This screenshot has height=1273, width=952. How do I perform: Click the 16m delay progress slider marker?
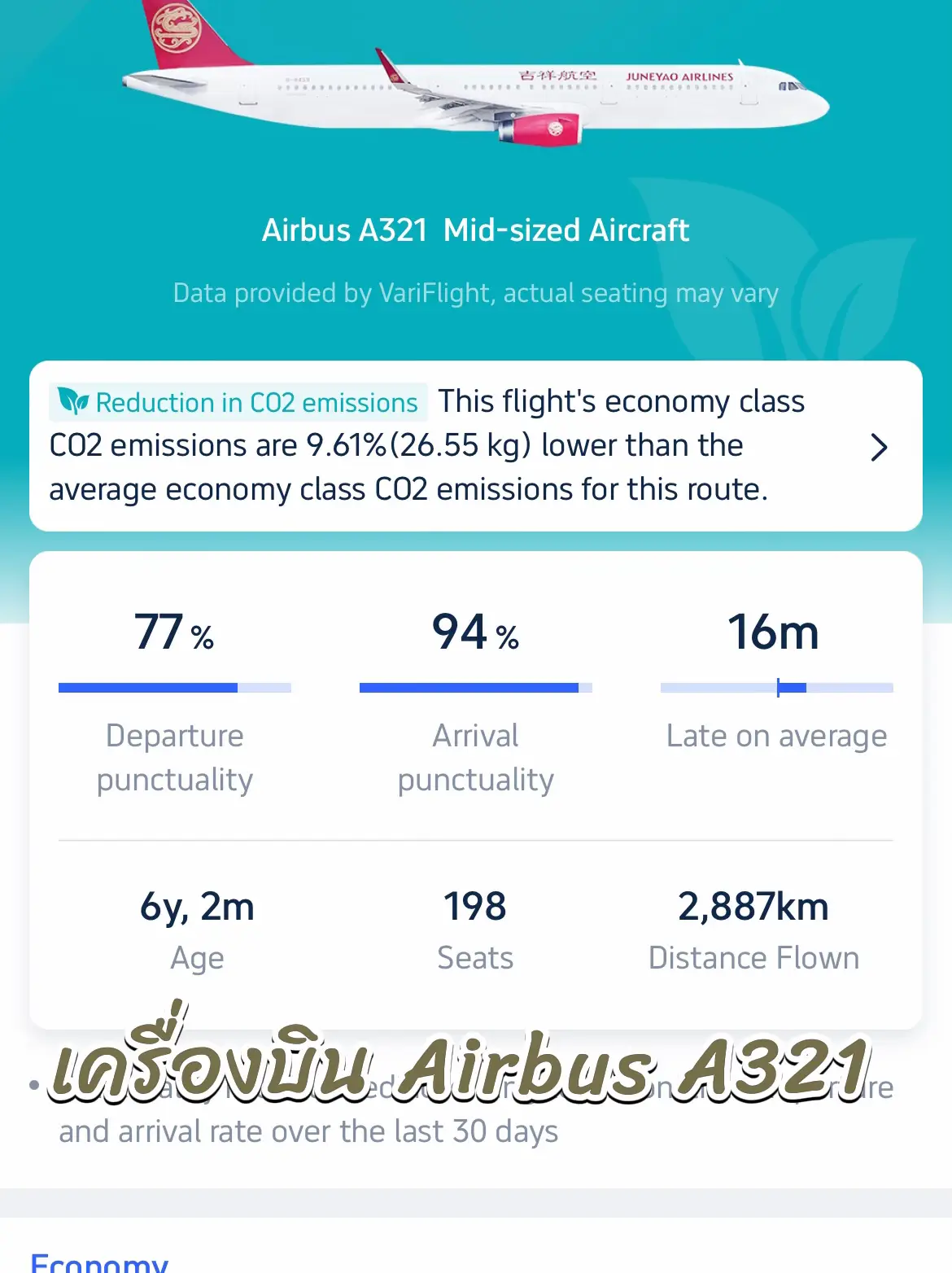(x=786, y=688)
